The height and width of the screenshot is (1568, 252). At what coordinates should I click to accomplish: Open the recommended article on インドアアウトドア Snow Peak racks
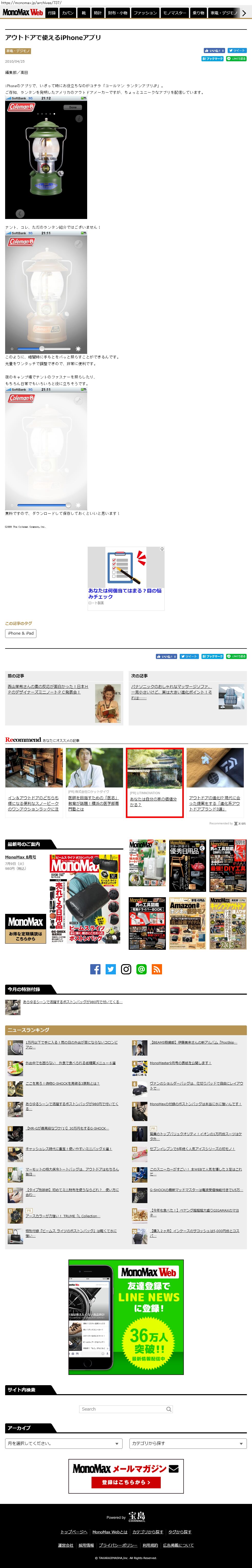[34, 803]
